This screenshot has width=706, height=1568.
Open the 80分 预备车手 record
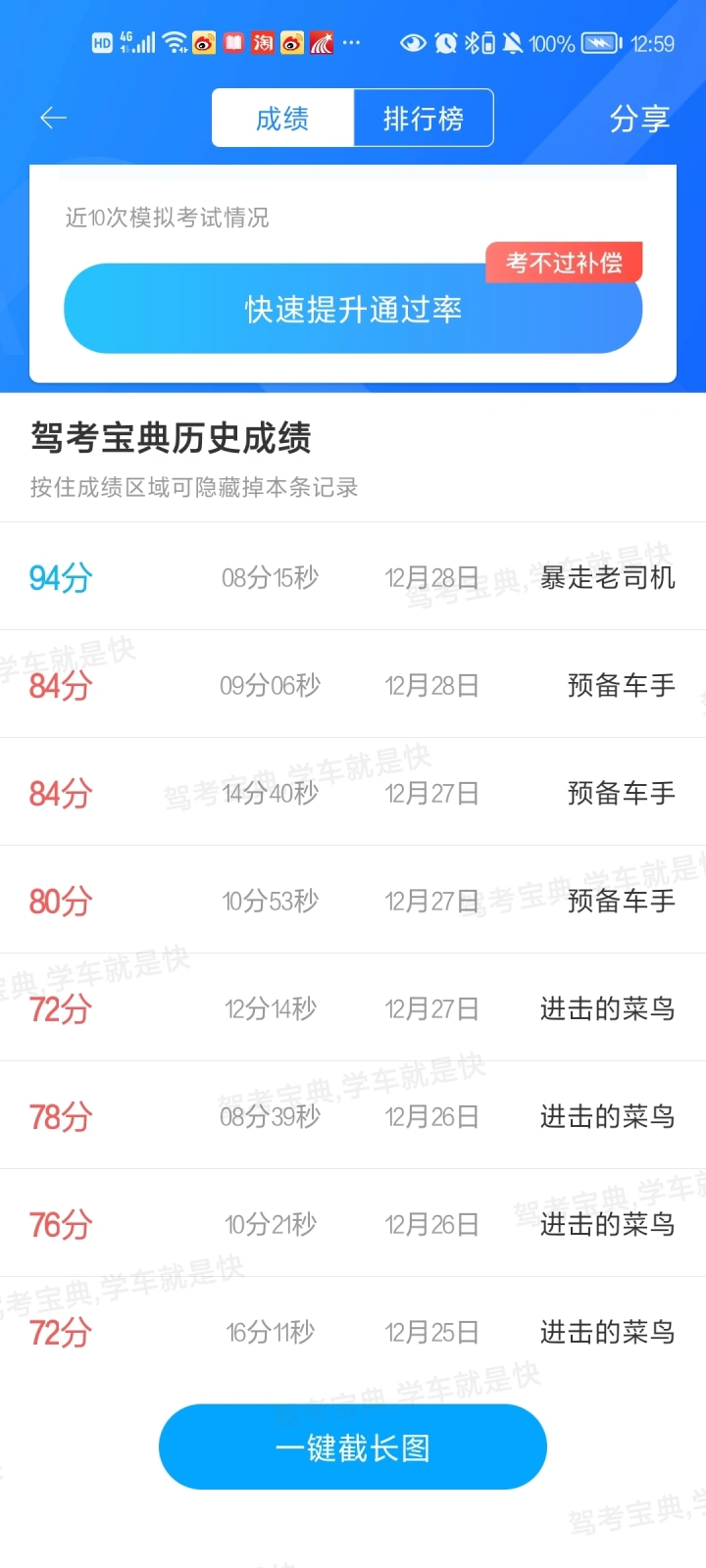pos(353,900)
